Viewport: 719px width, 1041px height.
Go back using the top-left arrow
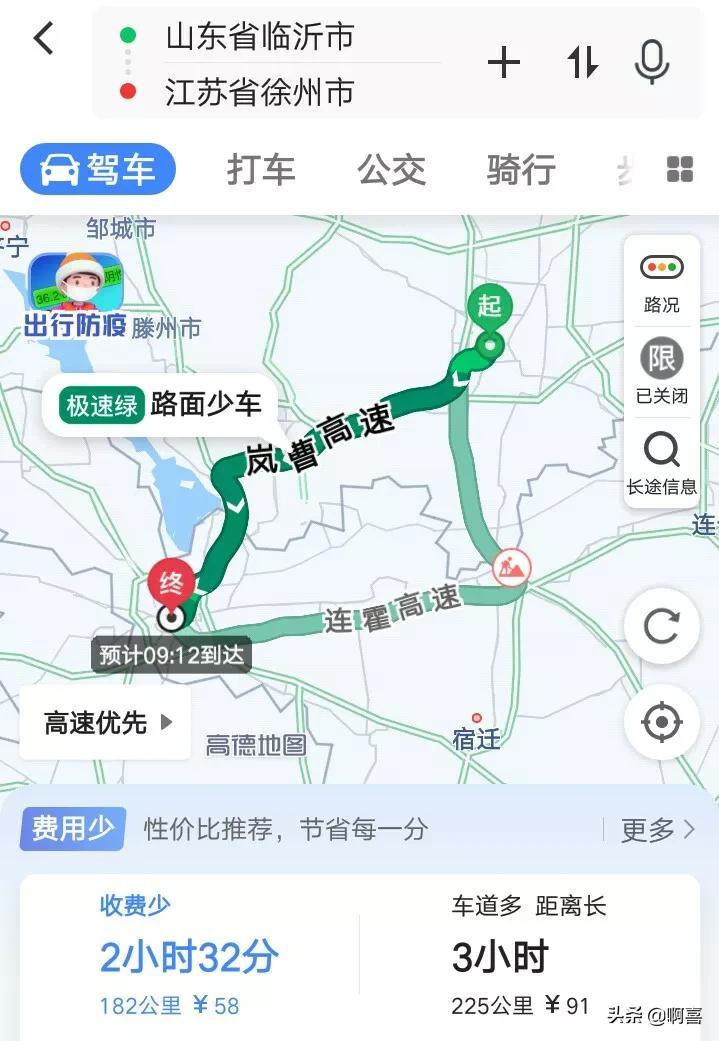point(43,40)
